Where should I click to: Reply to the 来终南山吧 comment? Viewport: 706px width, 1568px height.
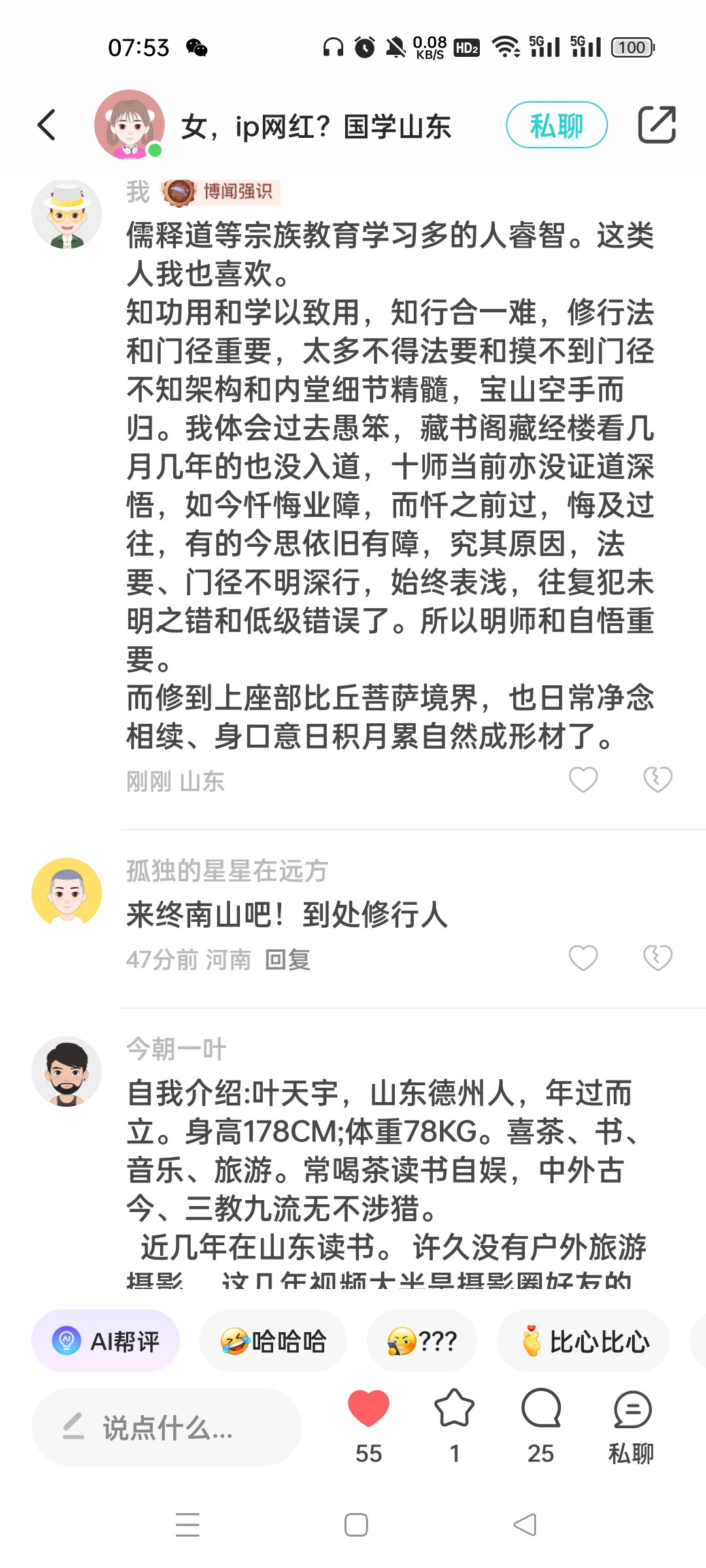(x=288, y=960)
